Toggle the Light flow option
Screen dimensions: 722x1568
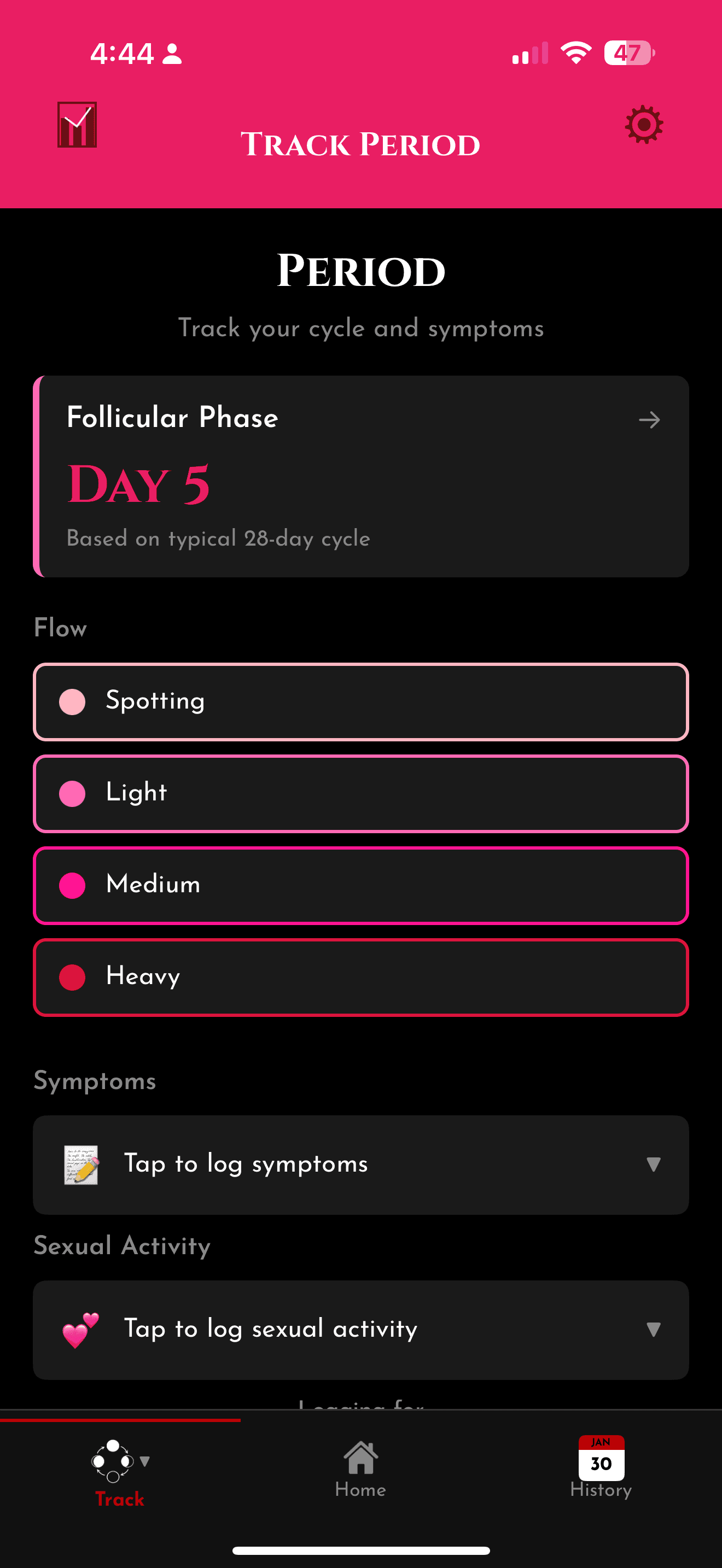click(x=360, y=793)
